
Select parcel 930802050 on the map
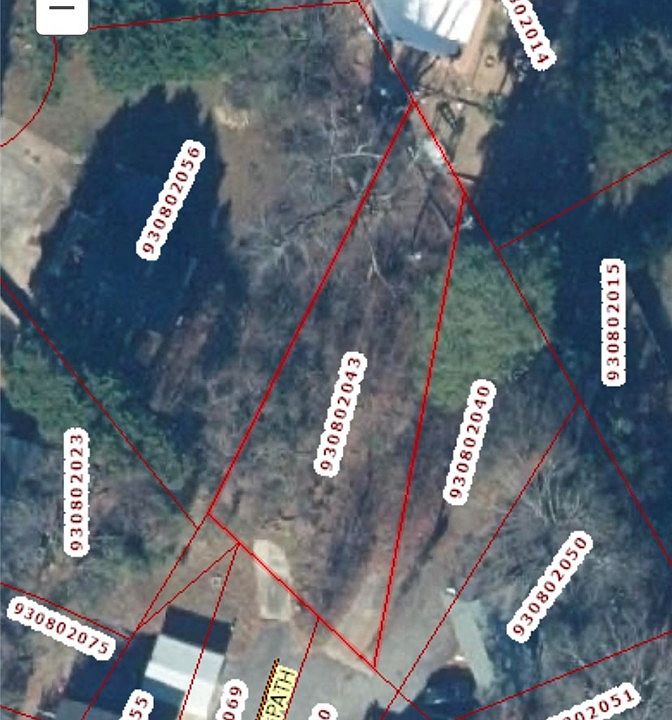pyautogui.click(x=549, y=587)
